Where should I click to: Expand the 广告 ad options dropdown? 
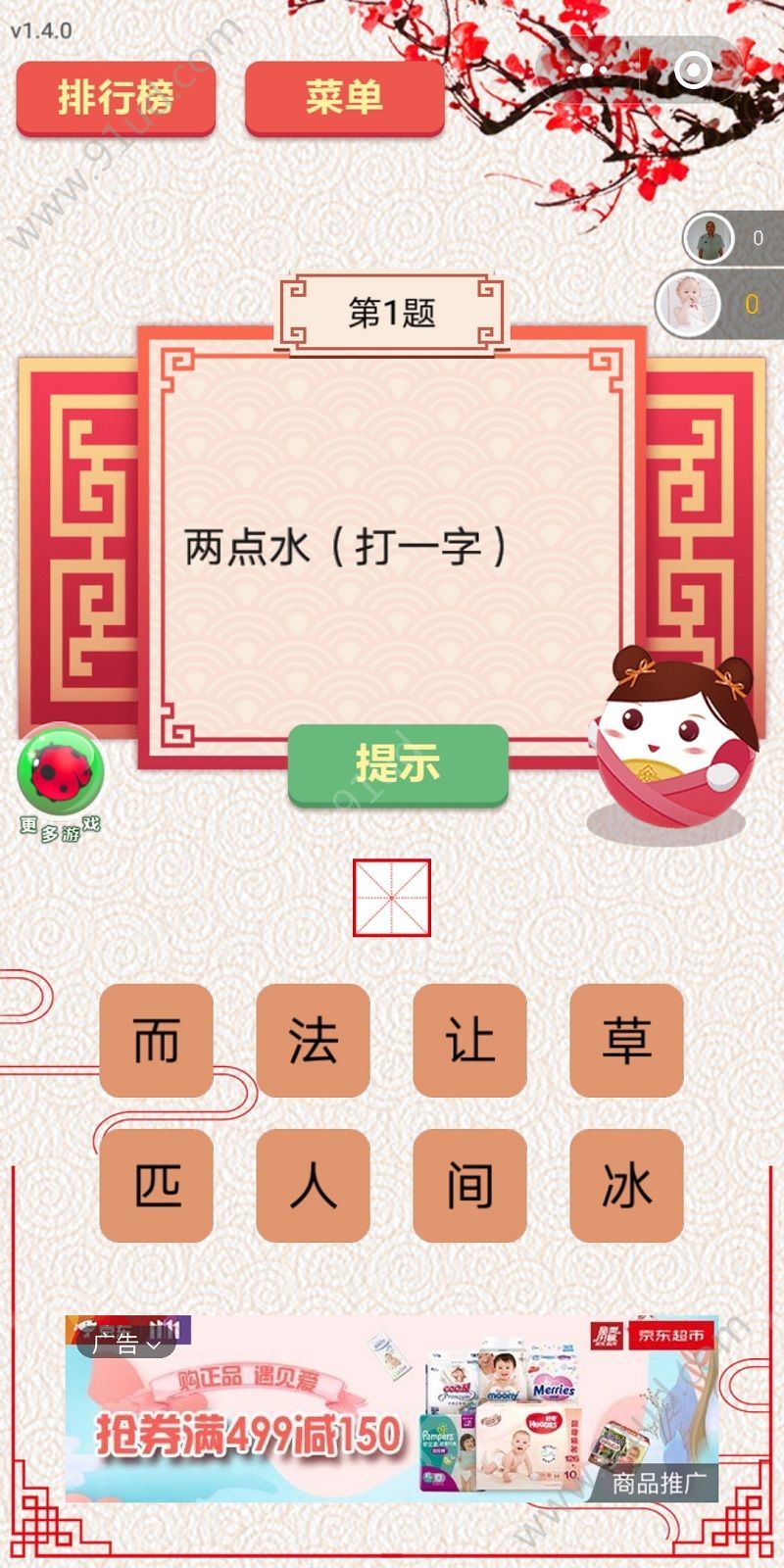[x=127, y=1344]
